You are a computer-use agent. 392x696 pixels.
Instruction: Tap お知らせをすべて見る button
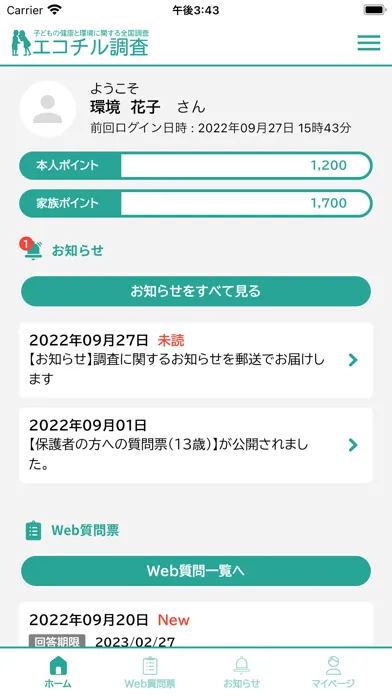click(x=196, y=291)
